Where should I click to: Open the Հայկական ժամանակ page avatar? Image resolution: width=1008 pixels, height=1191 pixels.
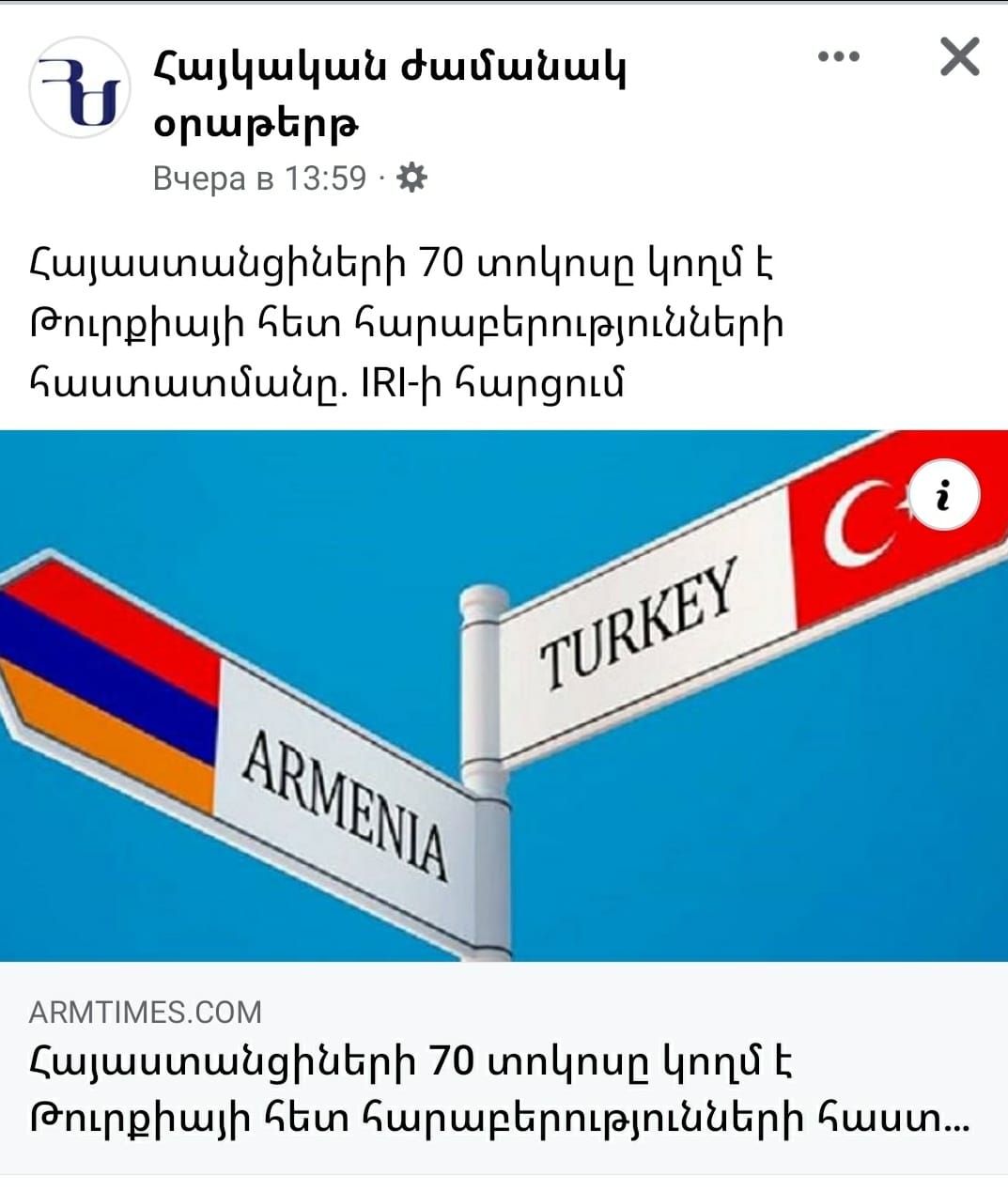point(79,89)
